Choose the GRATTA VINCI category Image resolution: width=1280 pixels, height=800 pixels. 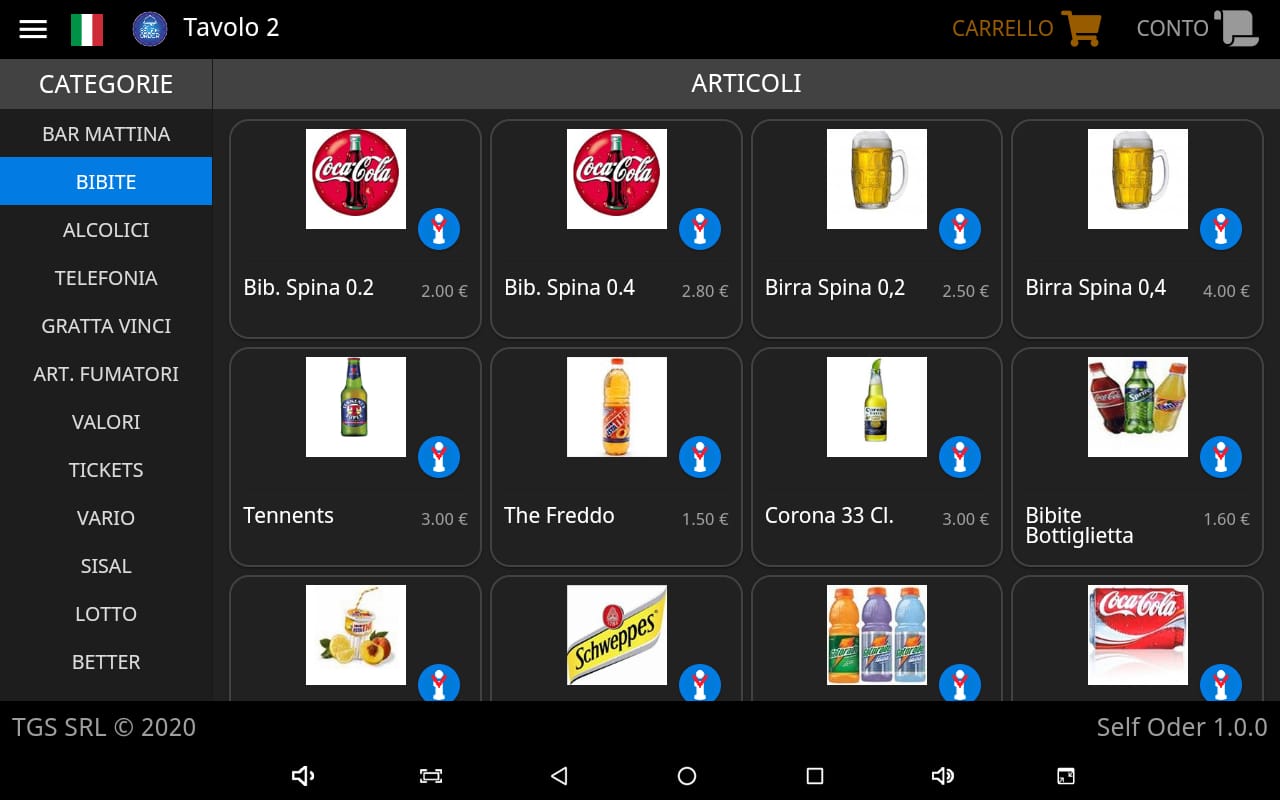click(106, 326)
